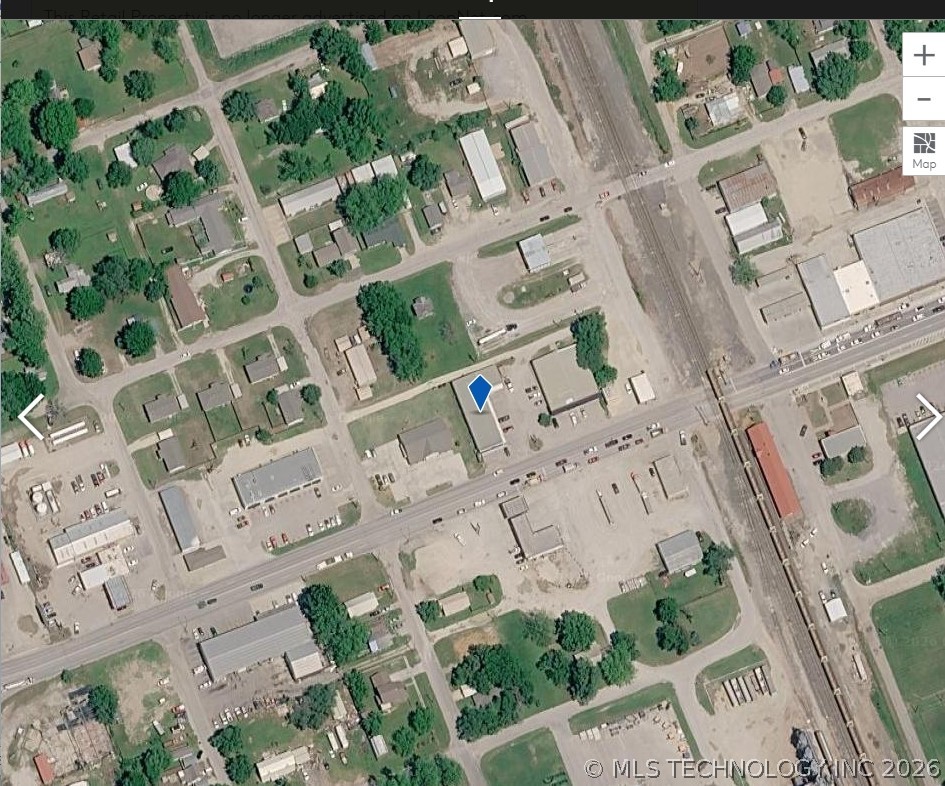Tap the blue property location marker
This screenshot has height=786, width=945.
tap(480, 392)
